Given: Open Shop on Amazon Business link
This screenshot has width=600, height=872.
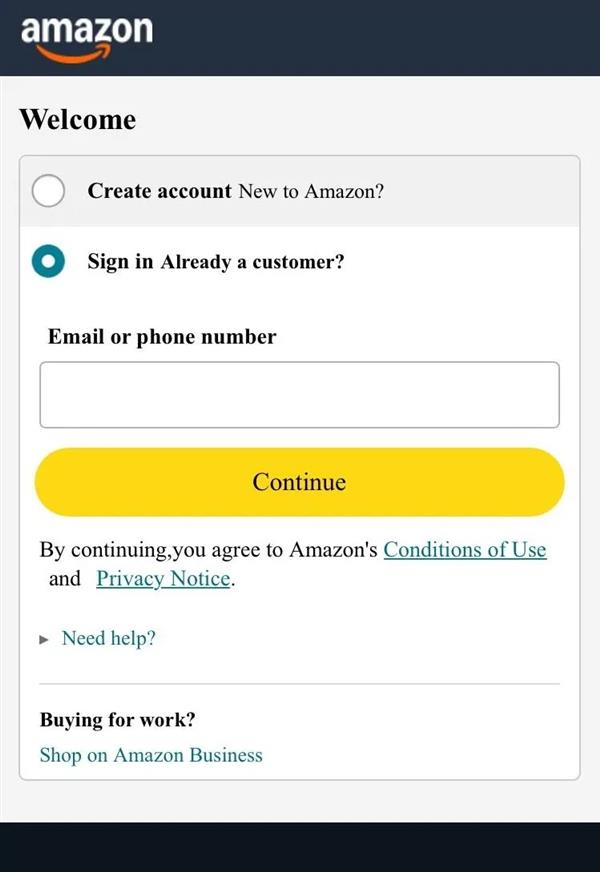Looking at the screenshot, I should tap(151, 755).
